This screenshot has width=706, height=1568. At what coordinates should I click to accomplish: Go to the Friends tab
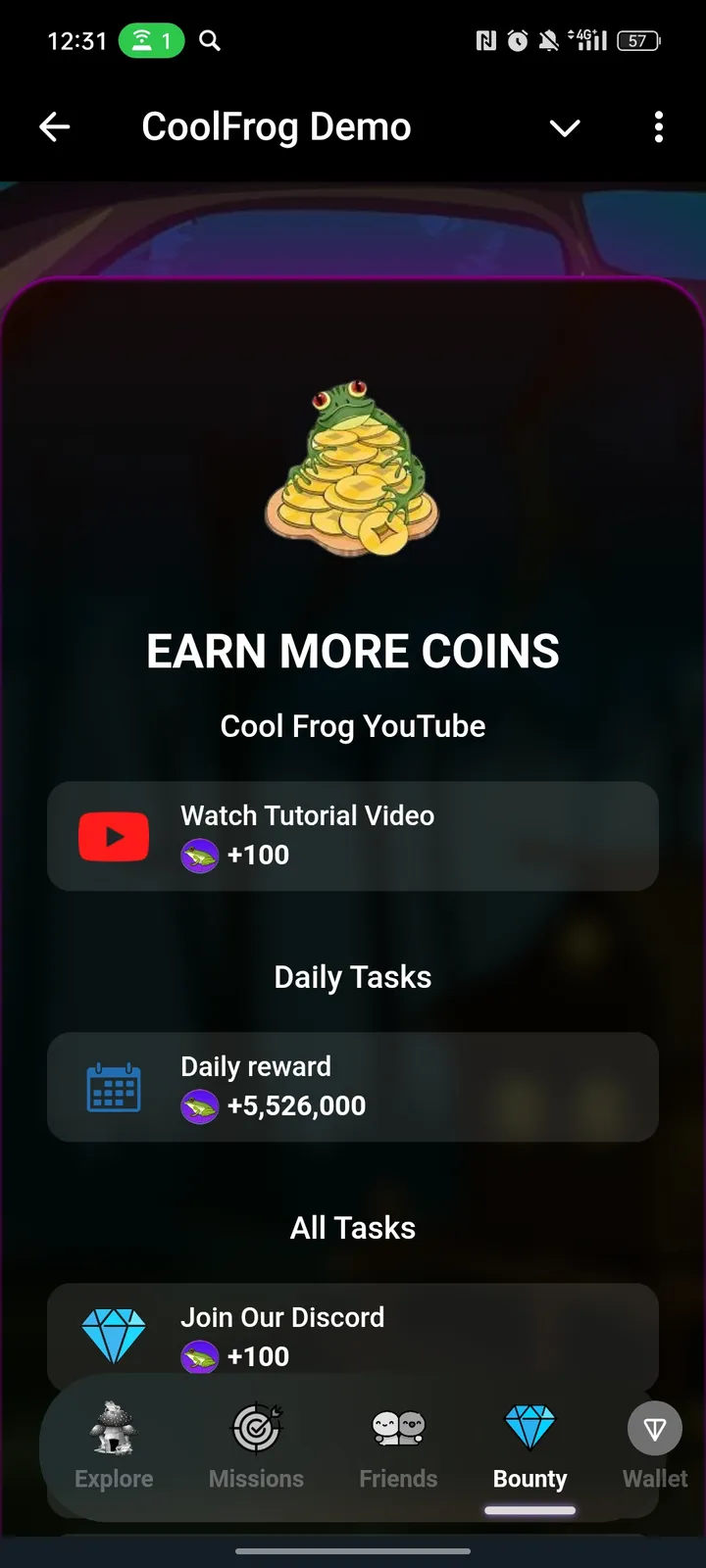398,1445
